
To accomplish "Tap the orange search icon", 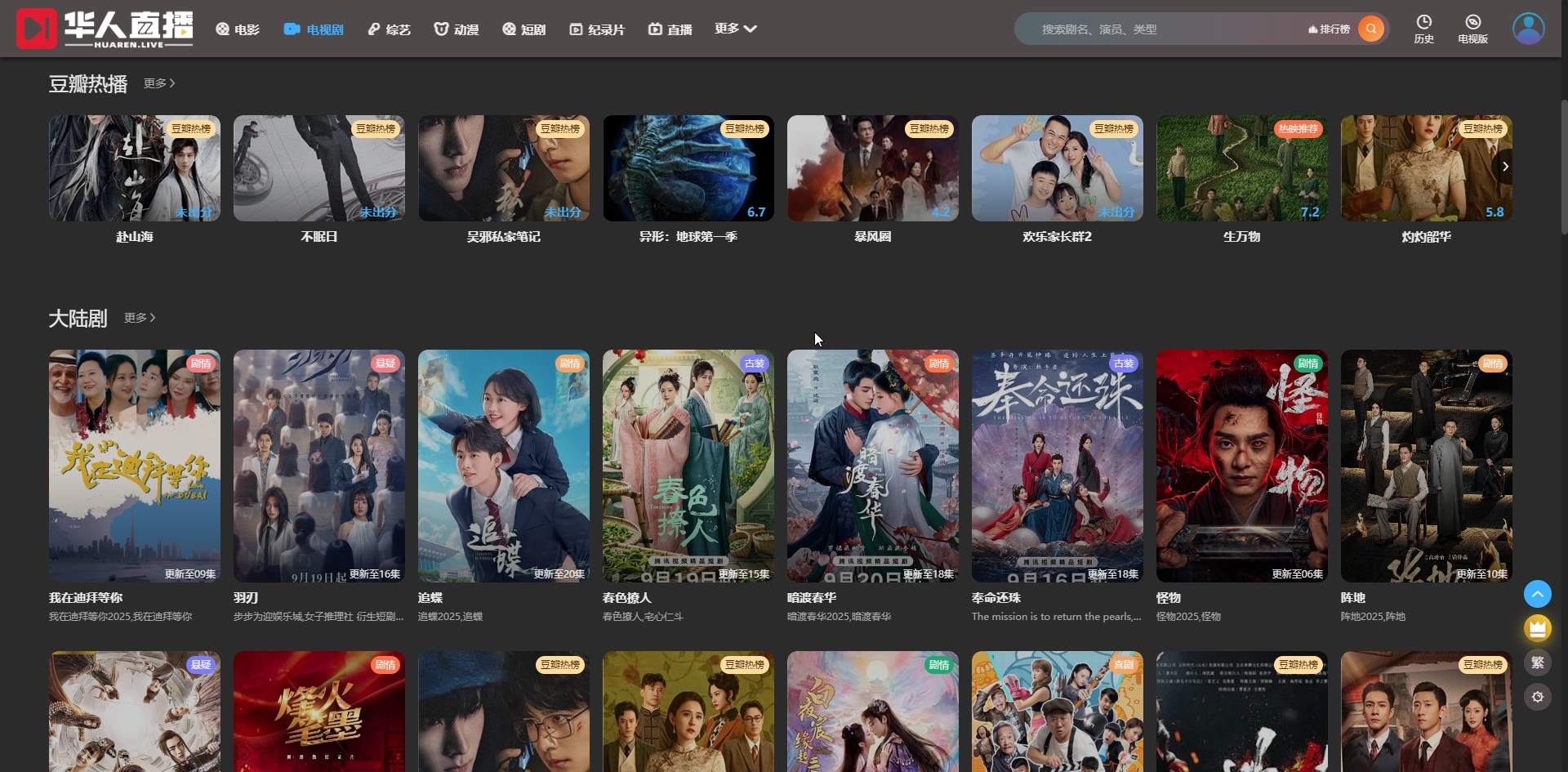I will (x=1371, y=29).
